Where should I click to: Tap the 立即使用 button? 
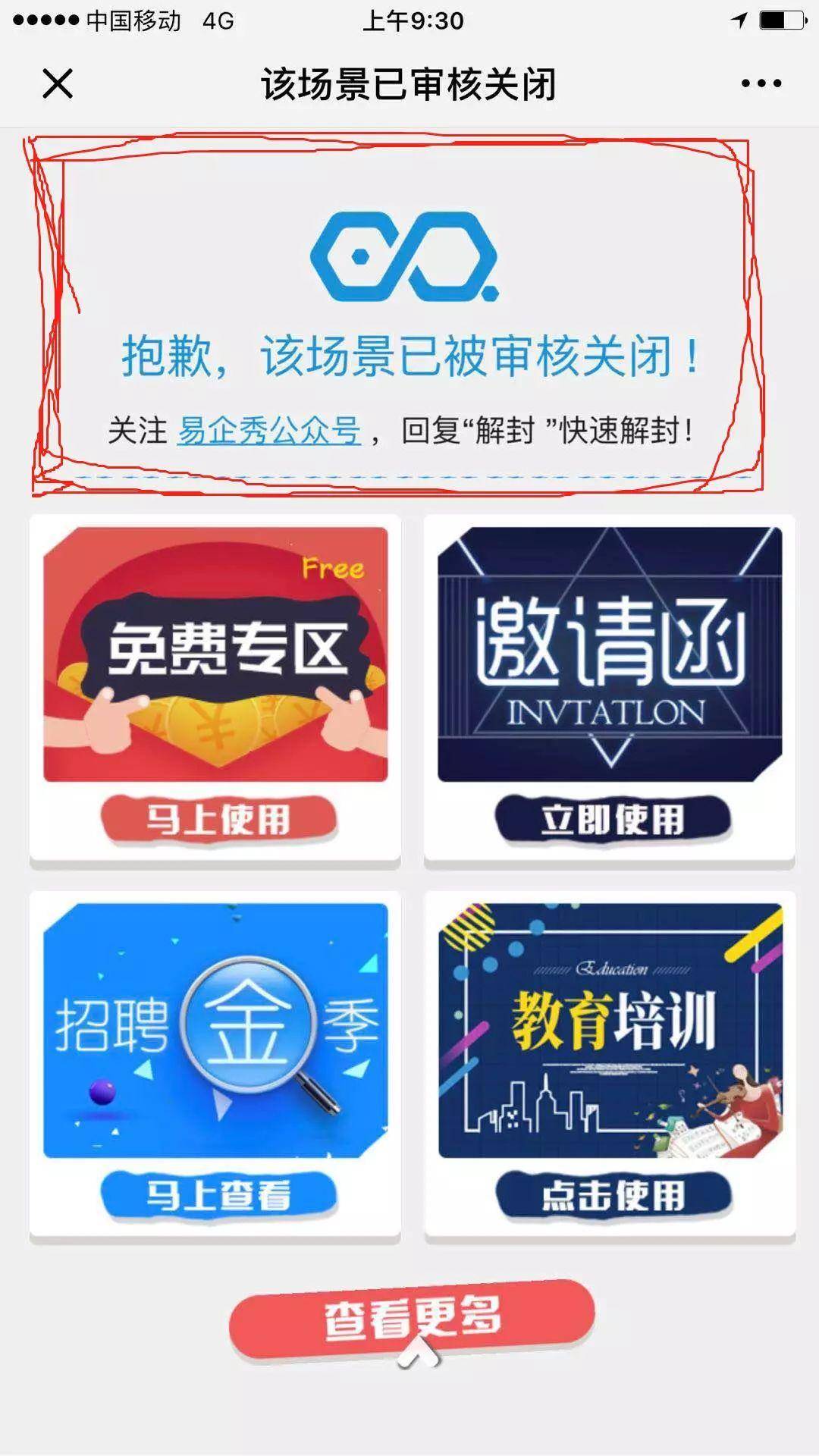click(613, 820)
